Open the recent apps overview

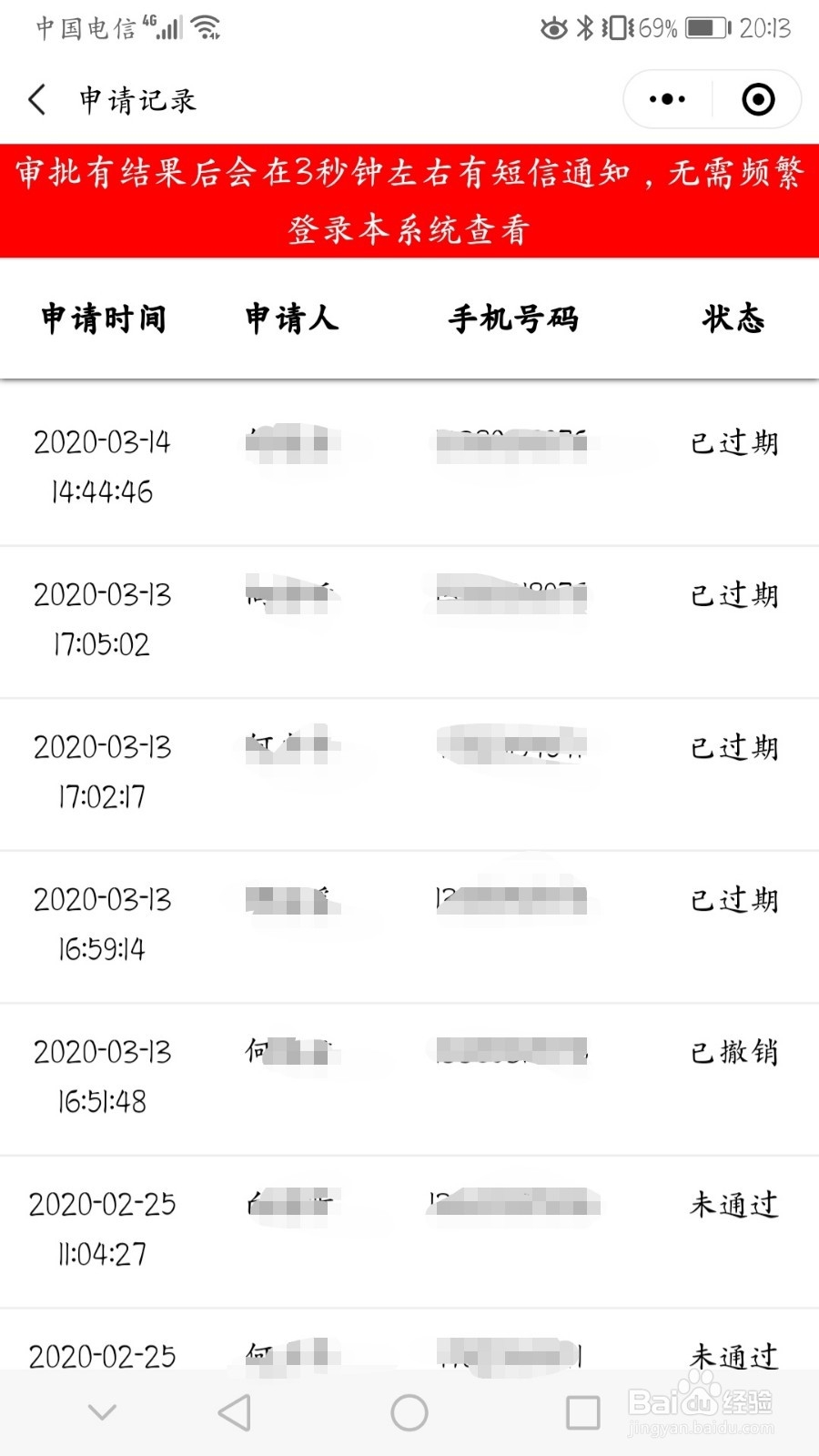coord(582,1413)
